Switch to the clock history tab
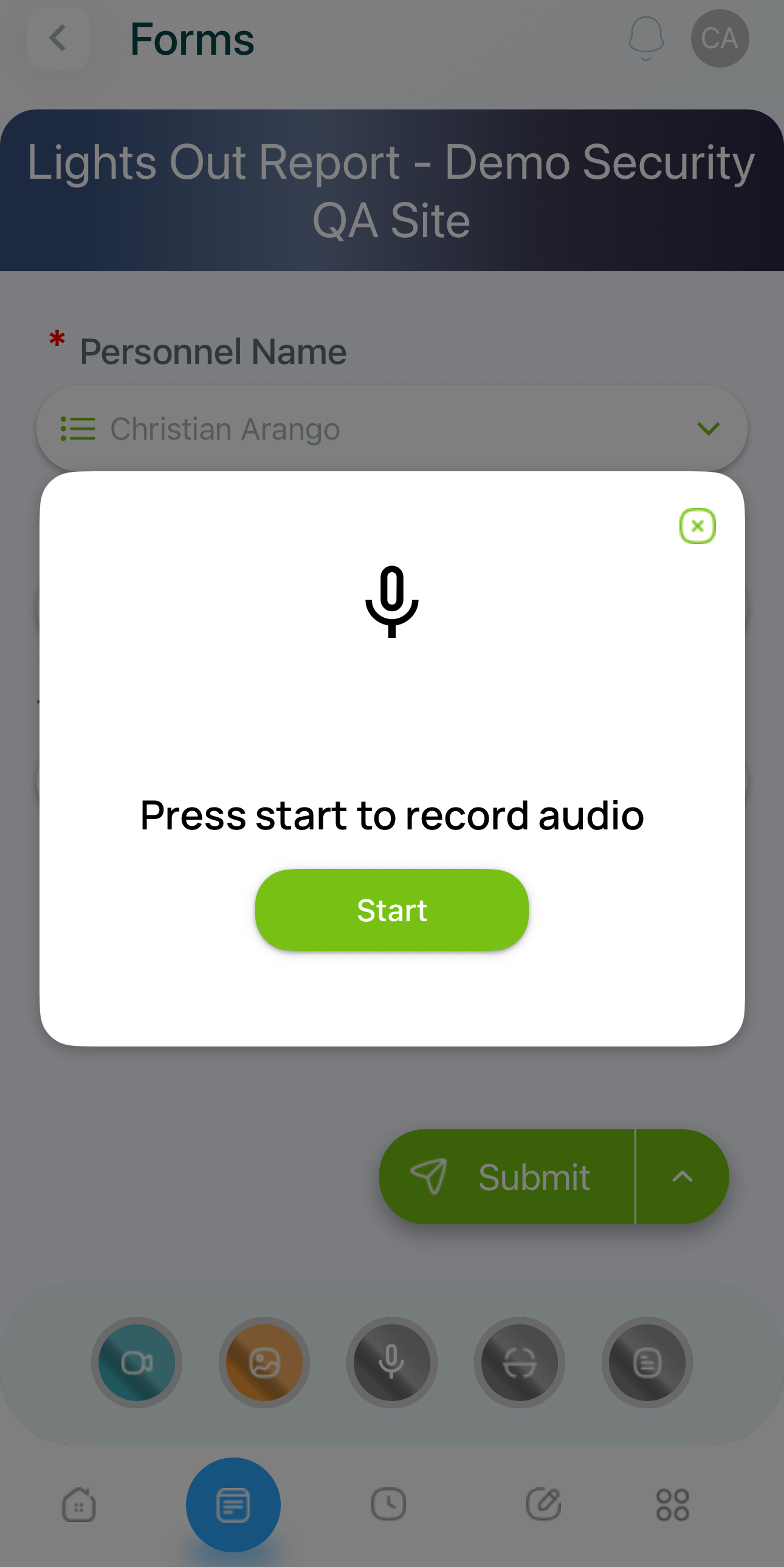The width and height of the screenshot is (784, 1567). click(388, 1504)
